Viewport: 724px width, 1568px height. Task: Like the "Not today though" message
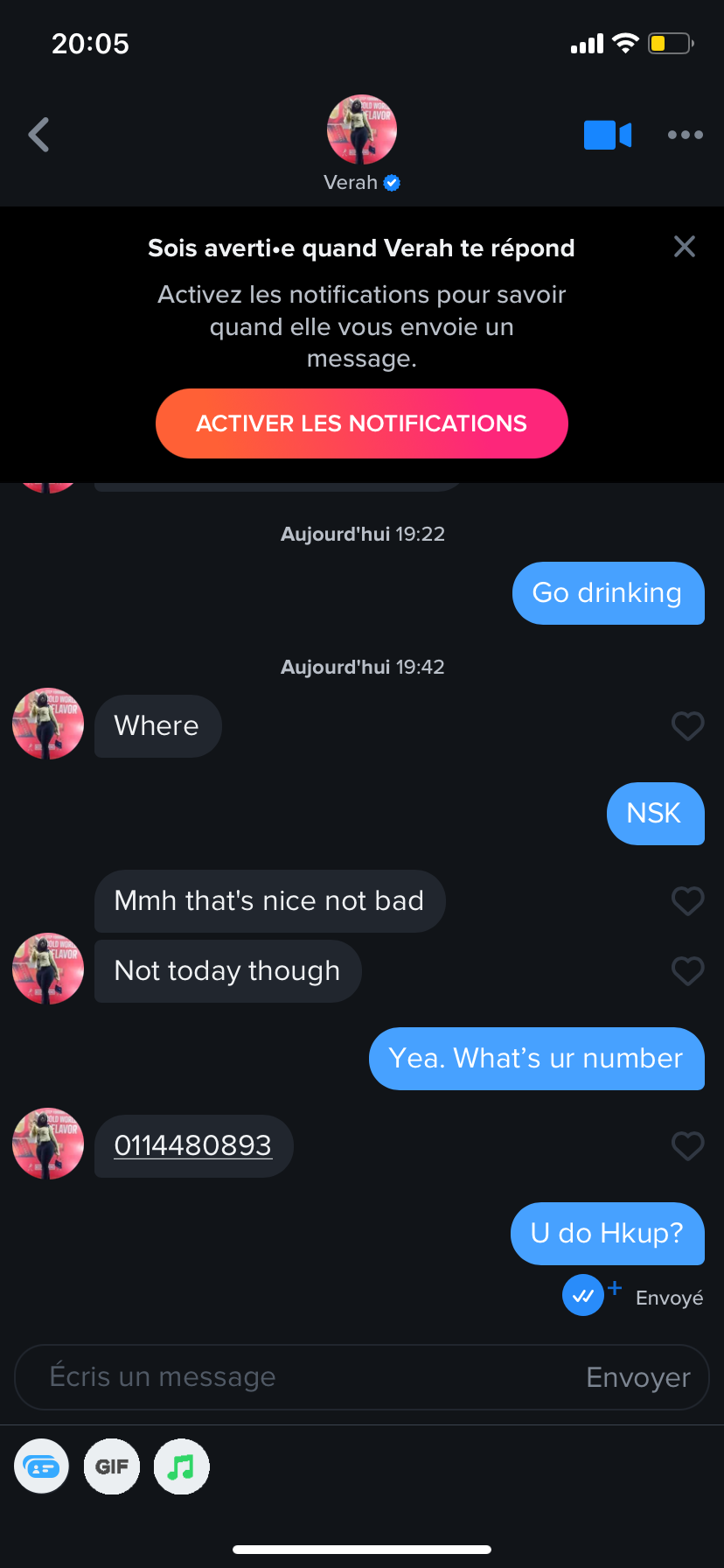coord(687,971)
